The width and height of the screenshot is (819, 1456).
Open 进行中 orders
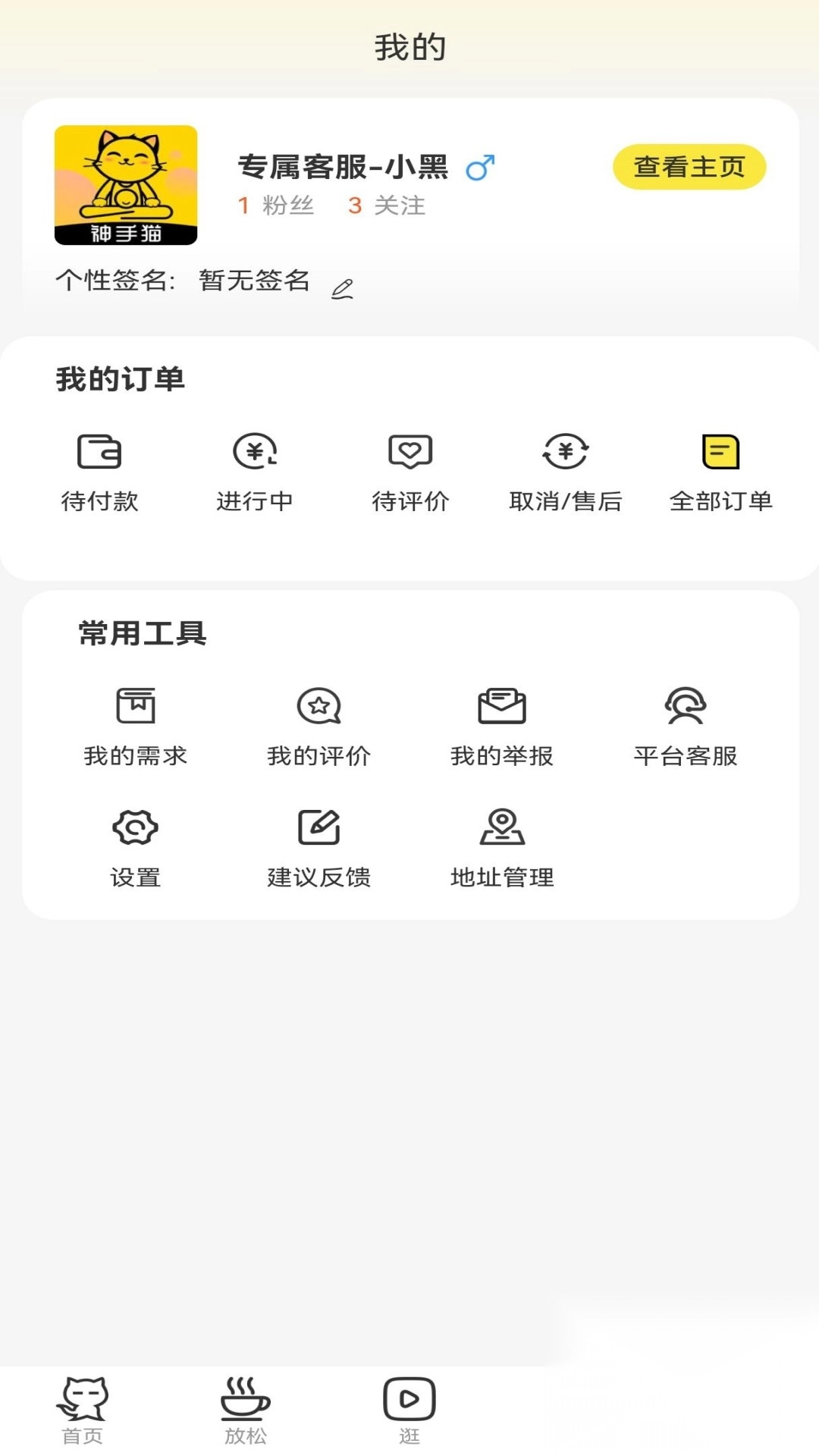(x=255, y=469)
